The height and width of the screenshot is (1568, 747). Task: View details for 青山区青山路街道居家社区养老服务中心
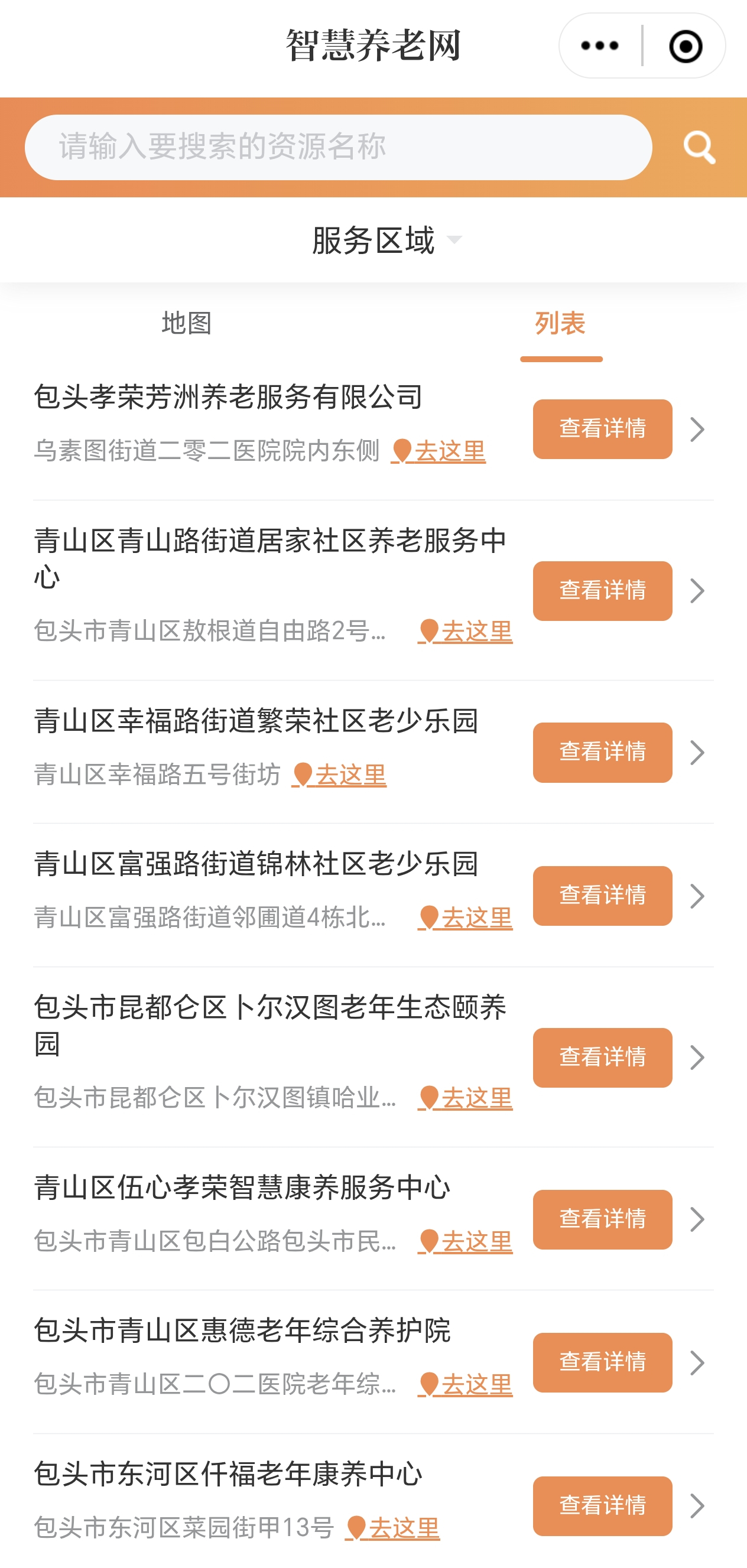pos(602,590)
